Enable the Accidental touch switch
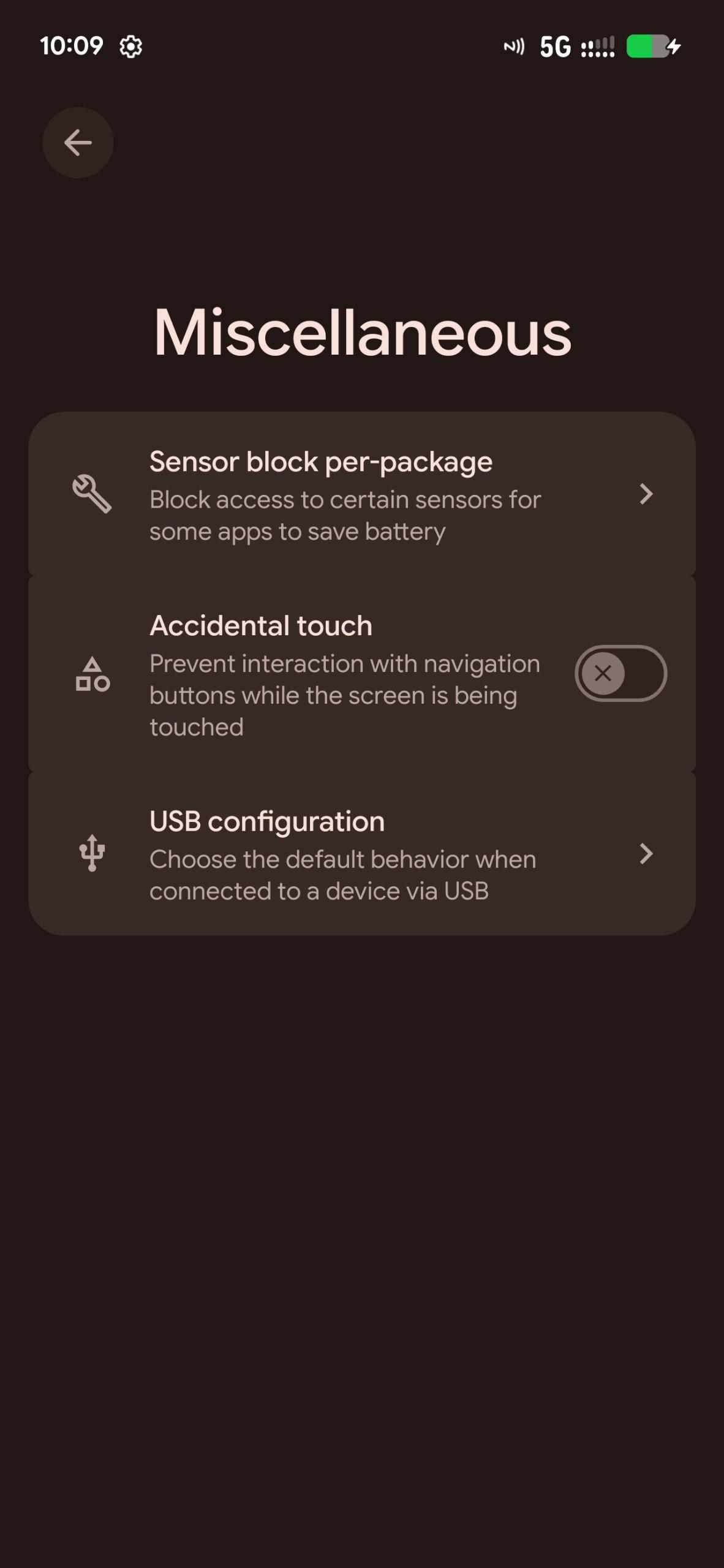724x1568 pixels. click(620, 673)
